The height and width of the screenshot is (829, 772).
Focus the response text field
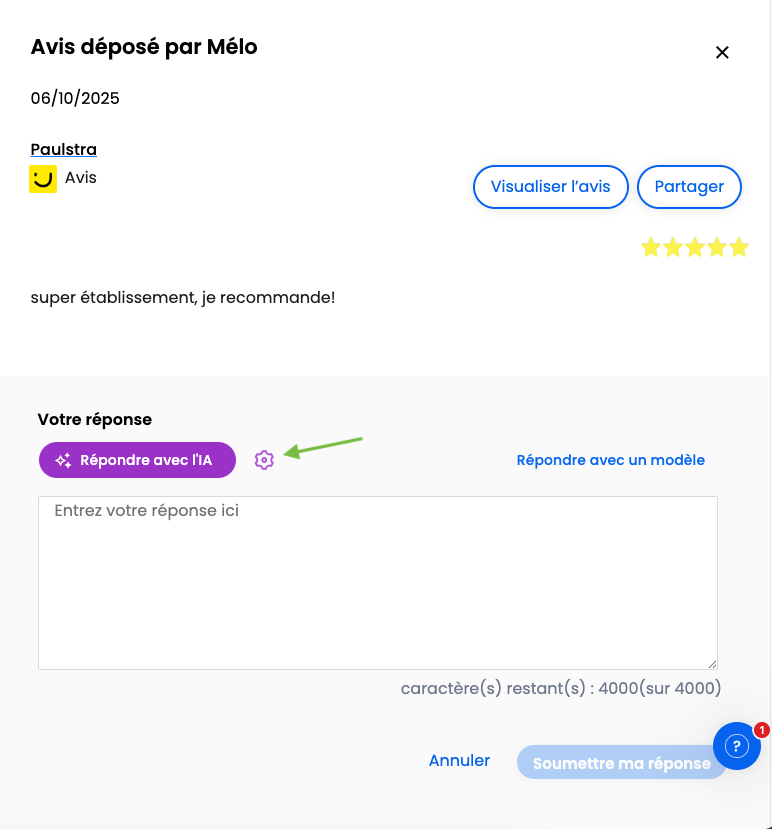pos(378,583)
